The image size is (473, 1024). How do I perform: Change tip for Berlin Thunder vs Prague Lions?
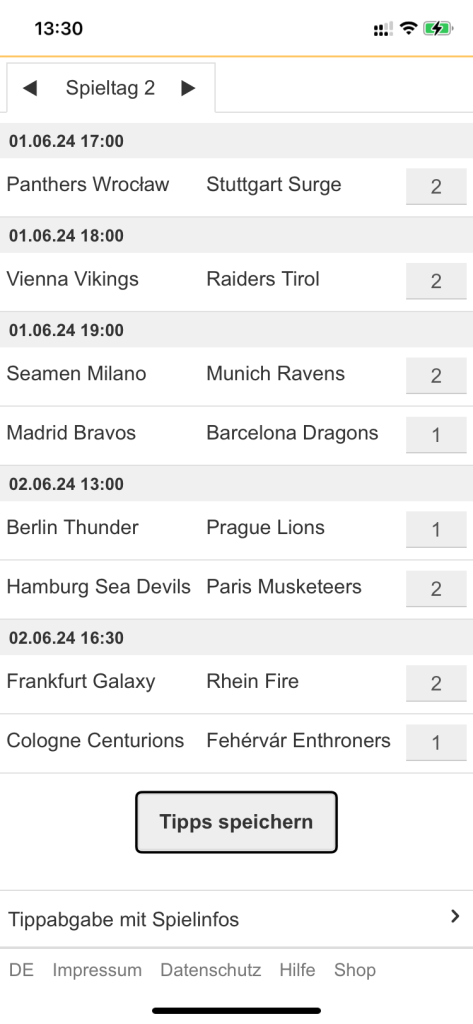436,530
